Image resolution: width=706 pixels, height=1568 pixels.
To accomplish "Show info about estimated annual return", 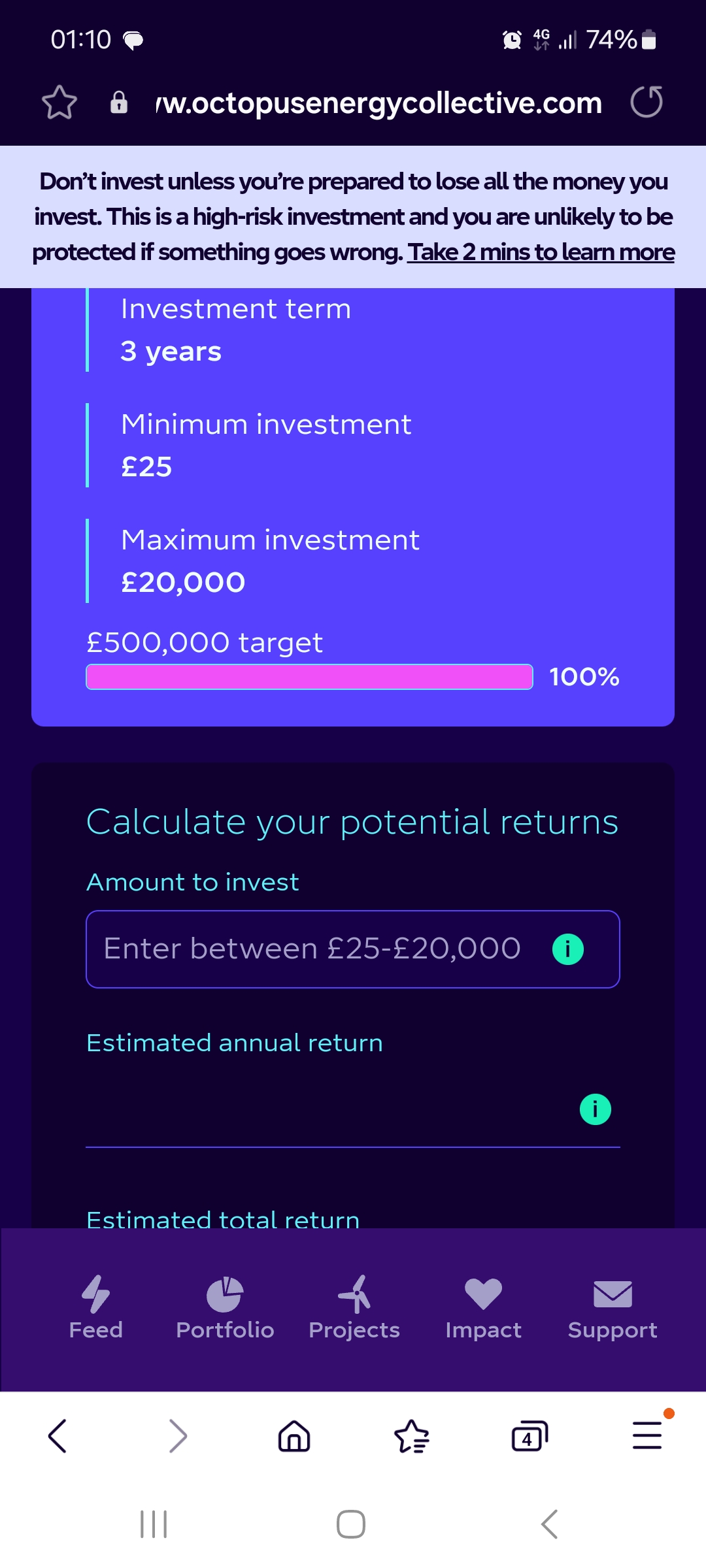I will 596,1109.
